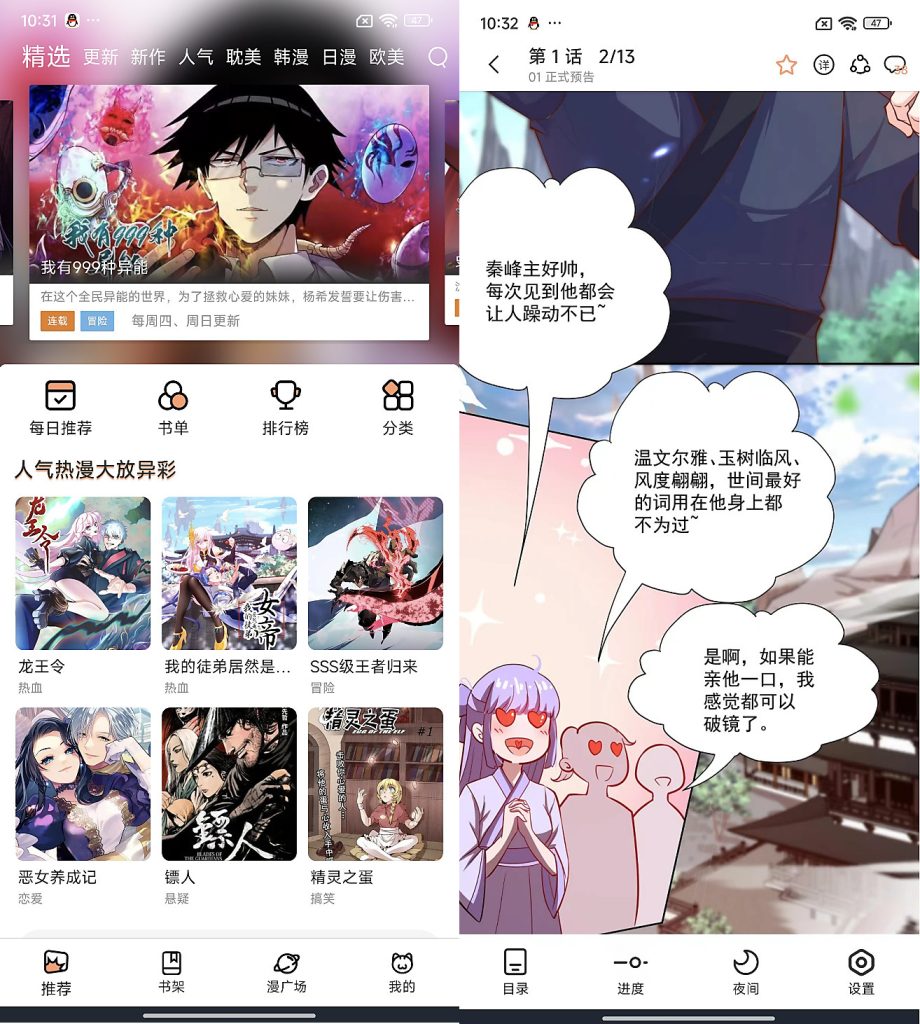Open the 龙王令 comic

coord(83,574)
